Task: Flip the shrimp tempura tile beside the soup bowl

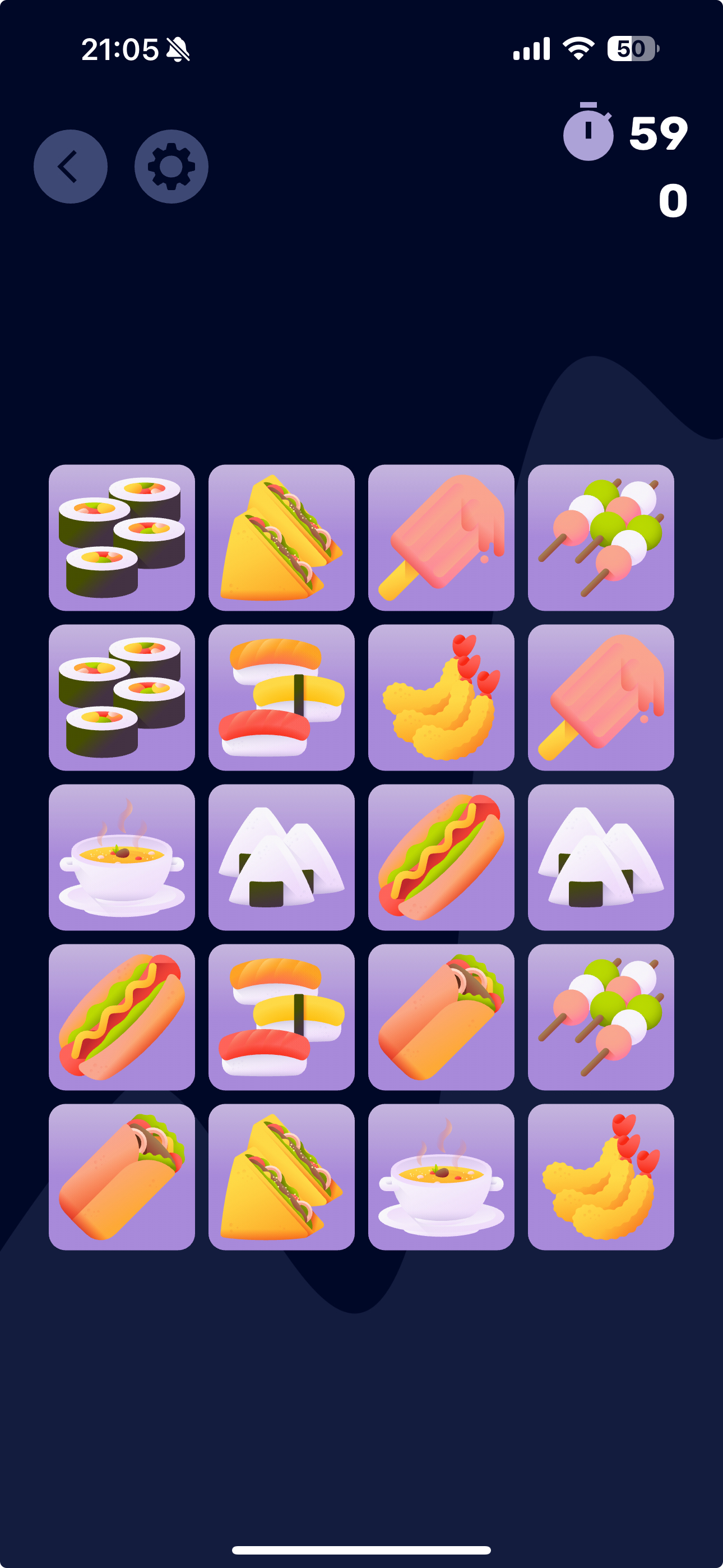Action: click(x=601, y=1177)
